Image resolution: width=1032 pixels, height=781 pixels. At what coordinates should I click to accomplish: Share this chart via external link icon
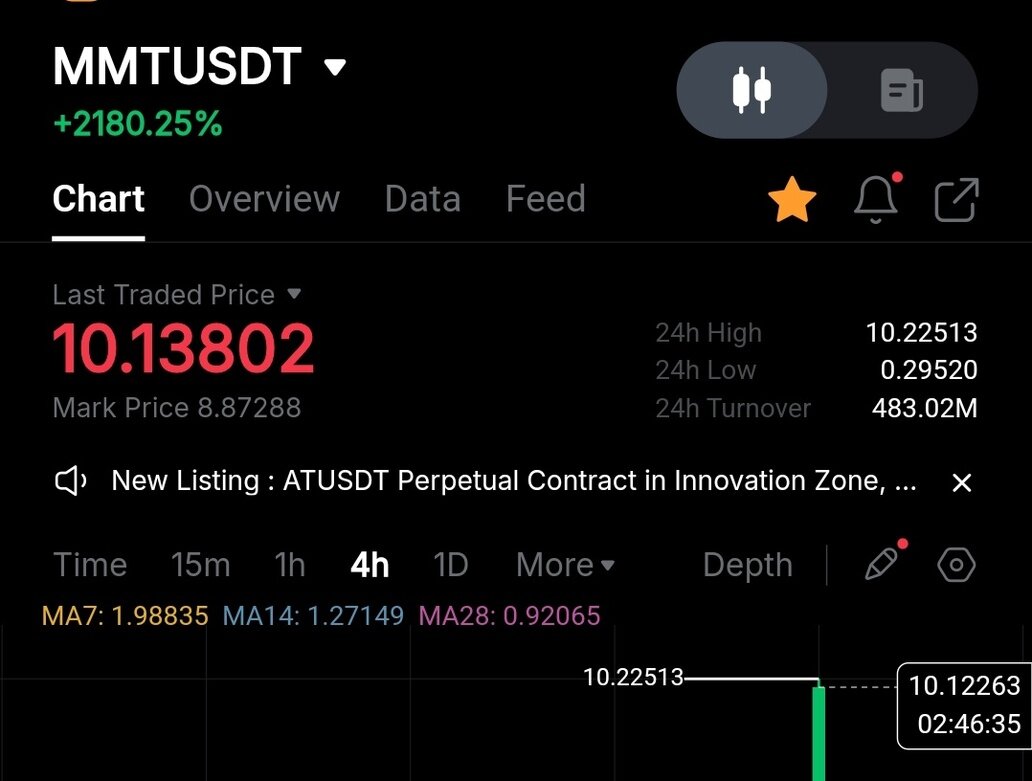[x=956, y=199]
